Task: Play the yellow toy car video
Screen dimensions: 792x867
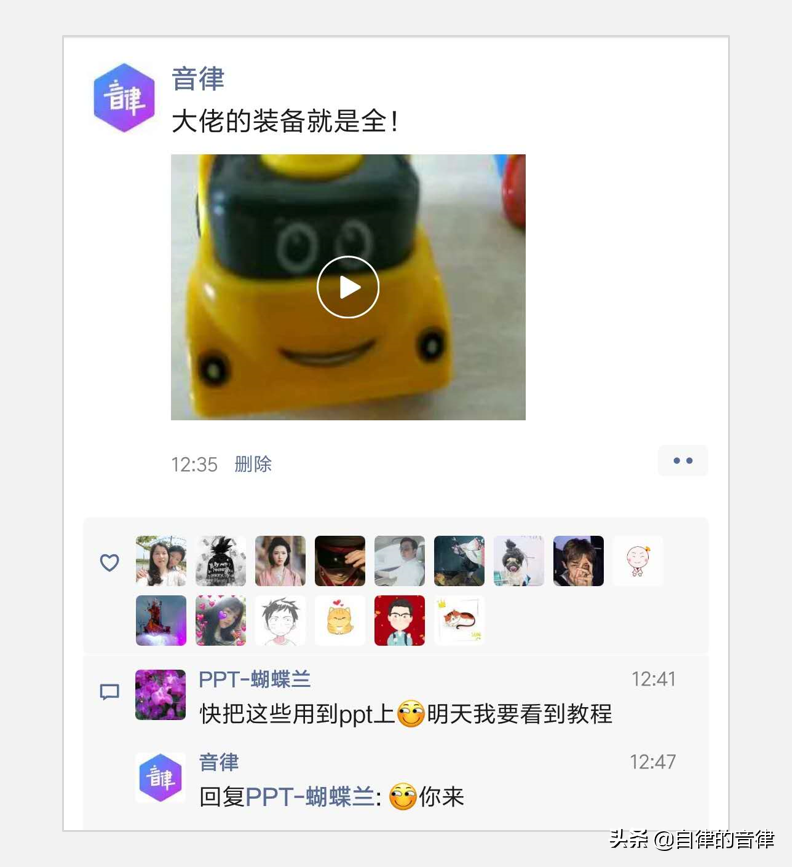Action: coord(348,287)
